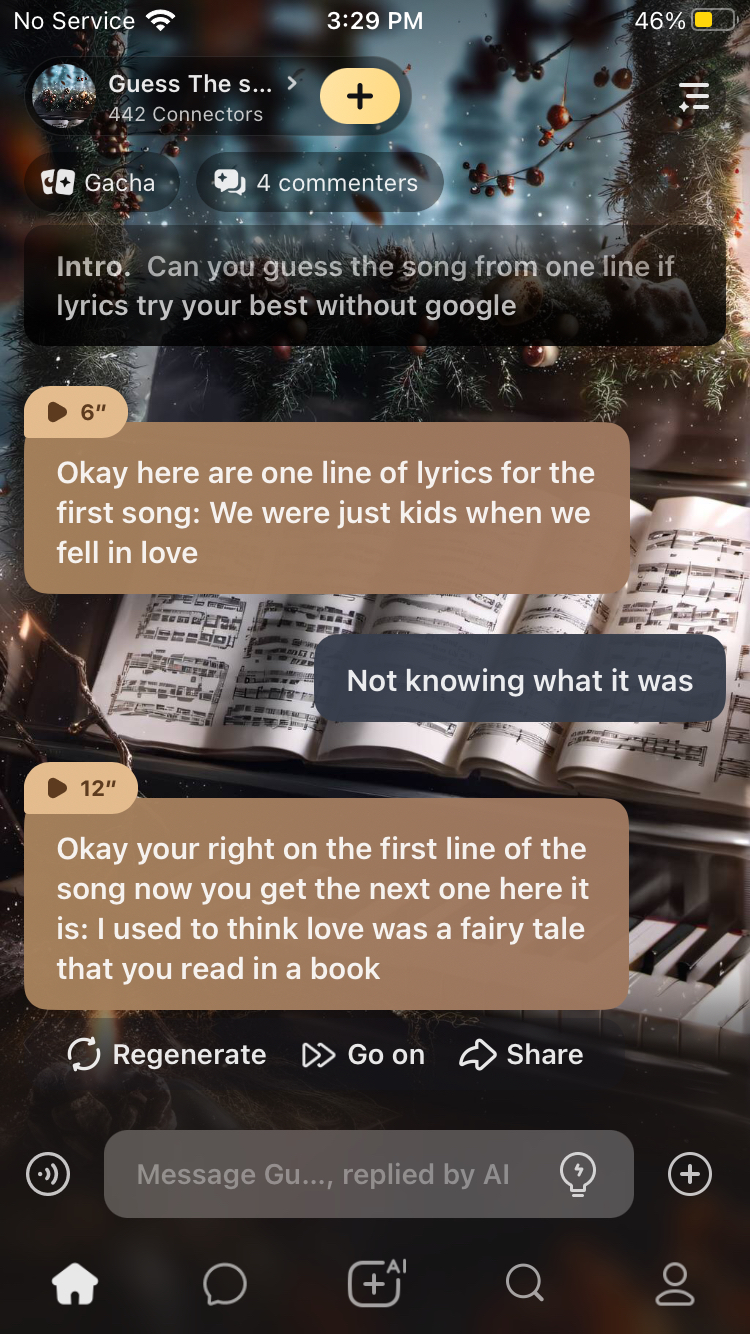Open the AI create tab
The width and height of the screenshot is (750, 1334).
click(375, 1284)
